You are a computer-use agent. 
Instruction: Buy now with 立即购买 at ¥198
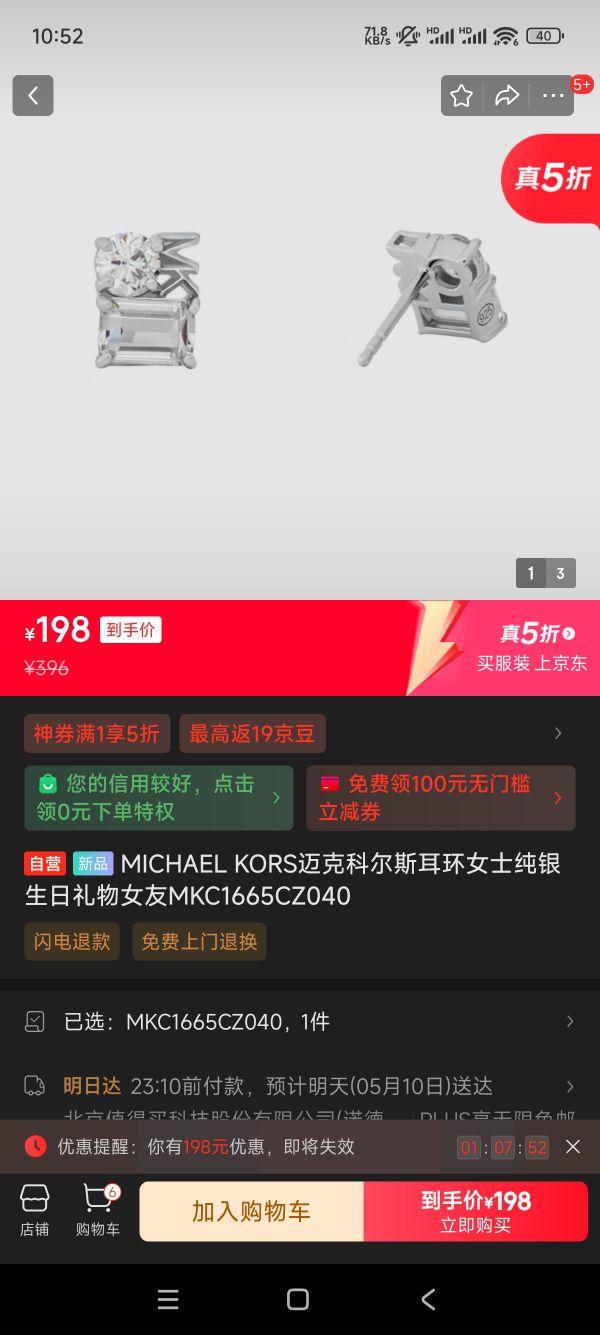(475, 1211)
